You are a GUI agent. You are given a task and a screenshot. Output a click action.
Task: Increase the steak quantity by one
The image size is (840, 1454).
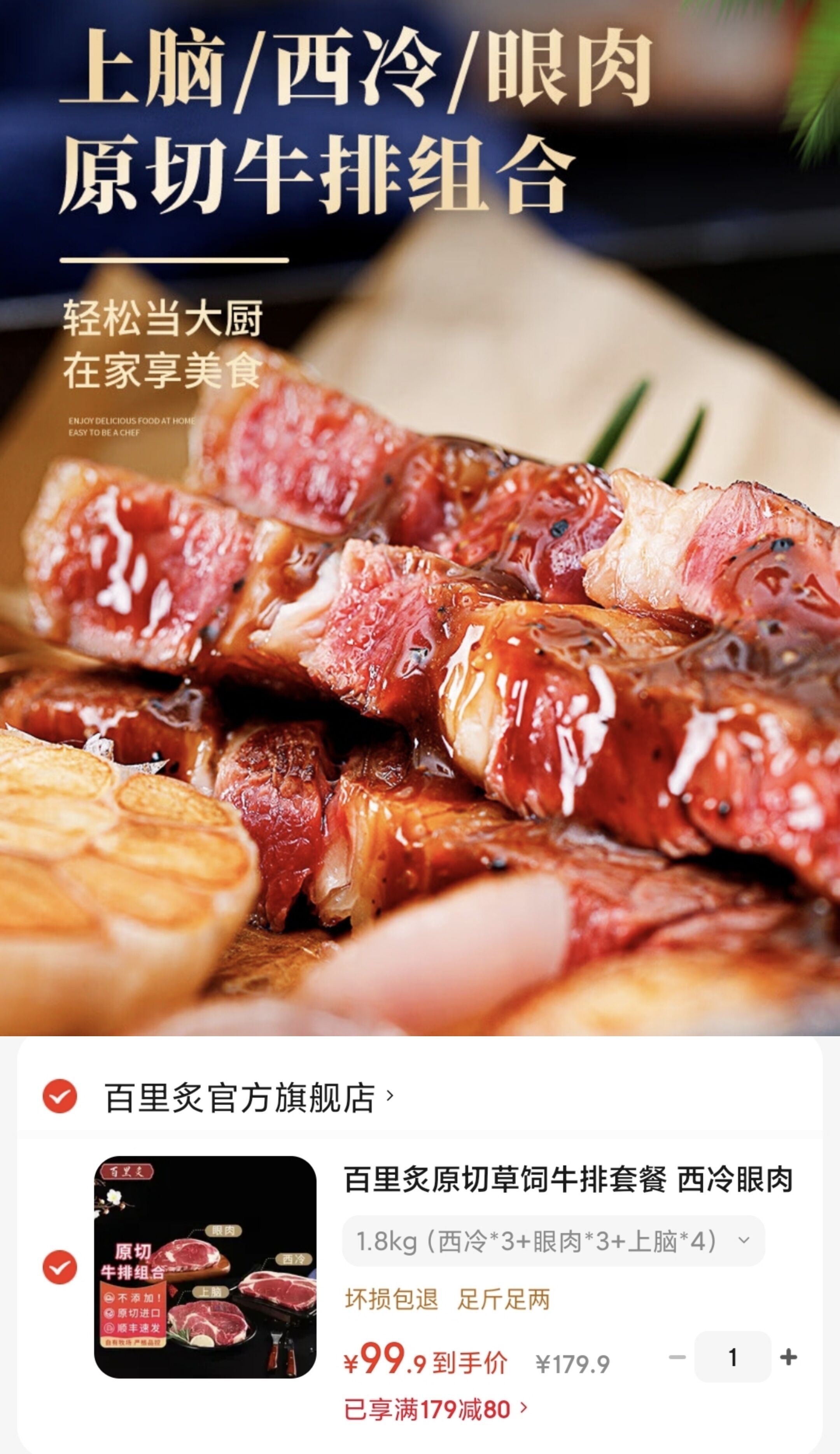788,1357
